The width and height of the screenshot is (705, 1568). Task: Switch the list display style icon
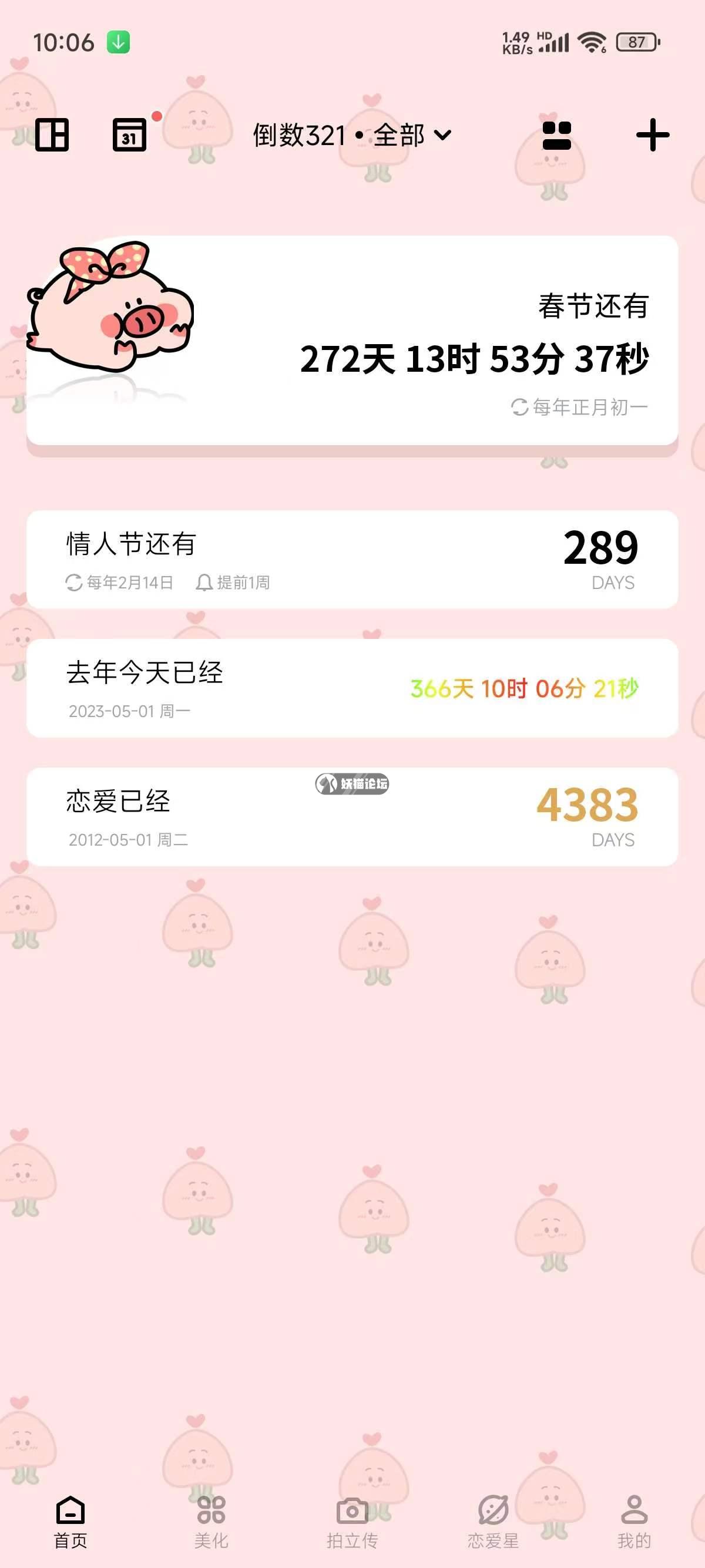click(x=556, y=135)
